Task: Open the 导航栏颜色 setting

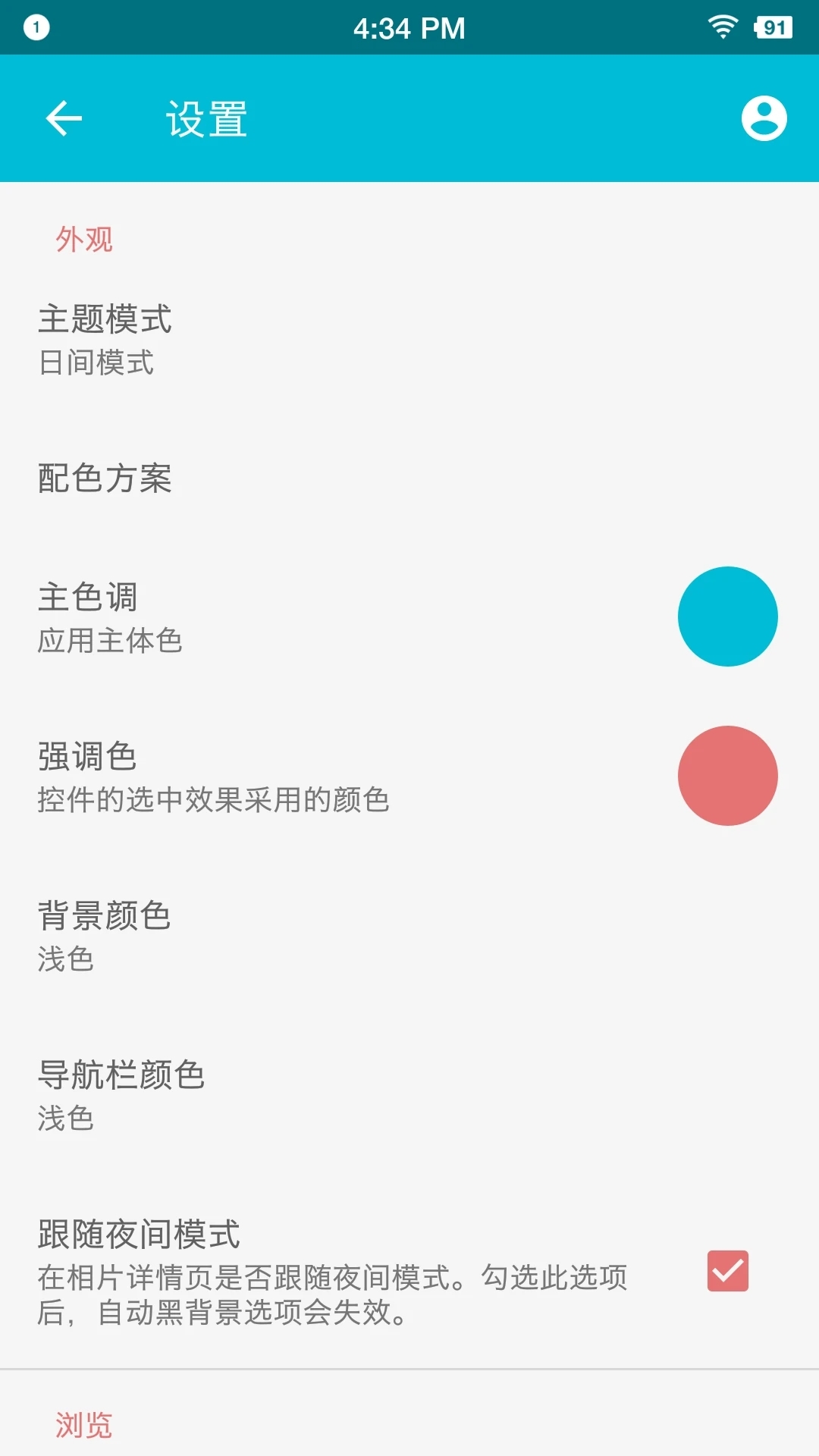Action: point(303,1094)
